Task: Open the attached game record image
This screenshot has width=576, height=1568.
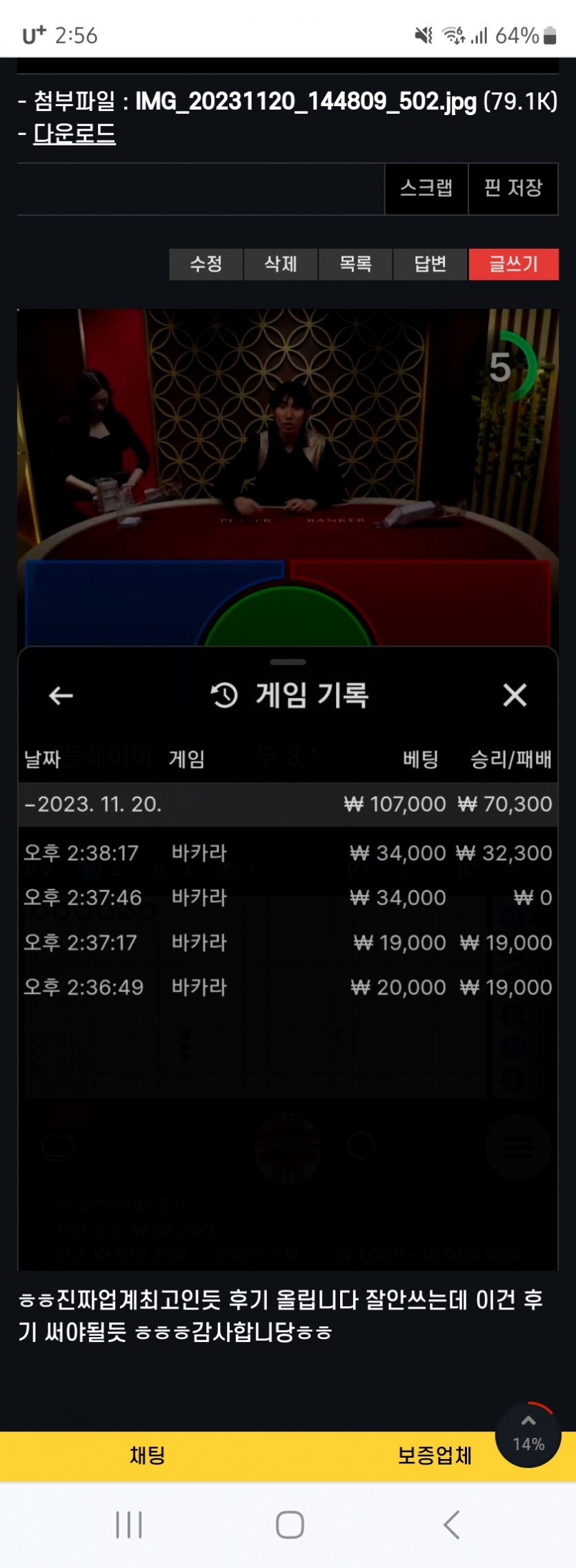Action: [288, 789]
